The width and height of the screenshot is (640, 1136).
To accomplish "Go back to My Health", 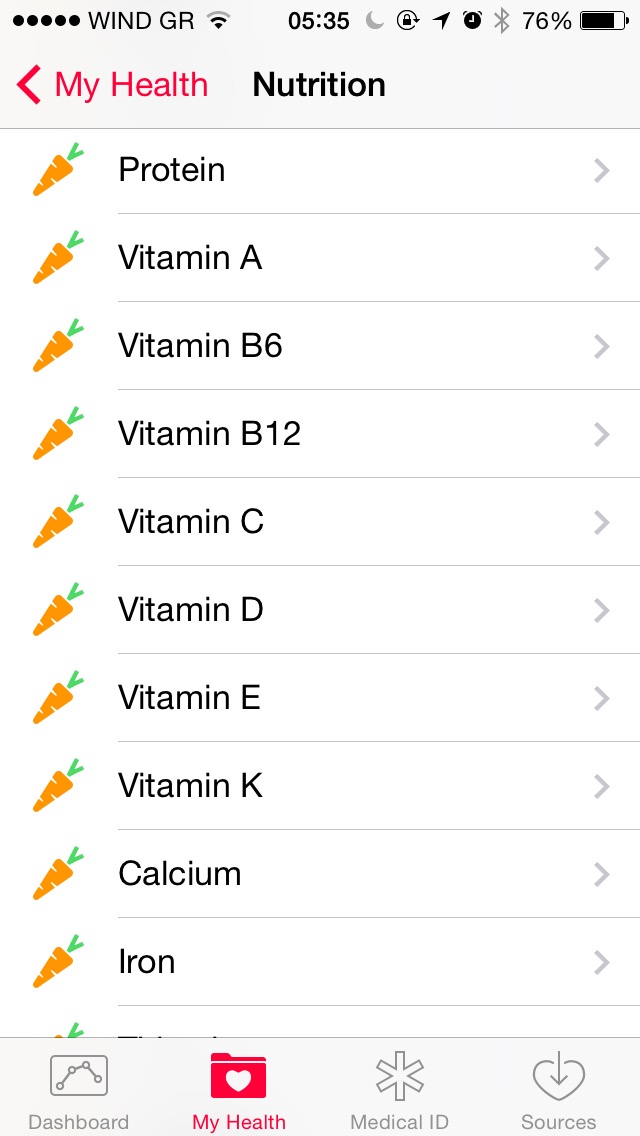I will [x=112, y=85].
